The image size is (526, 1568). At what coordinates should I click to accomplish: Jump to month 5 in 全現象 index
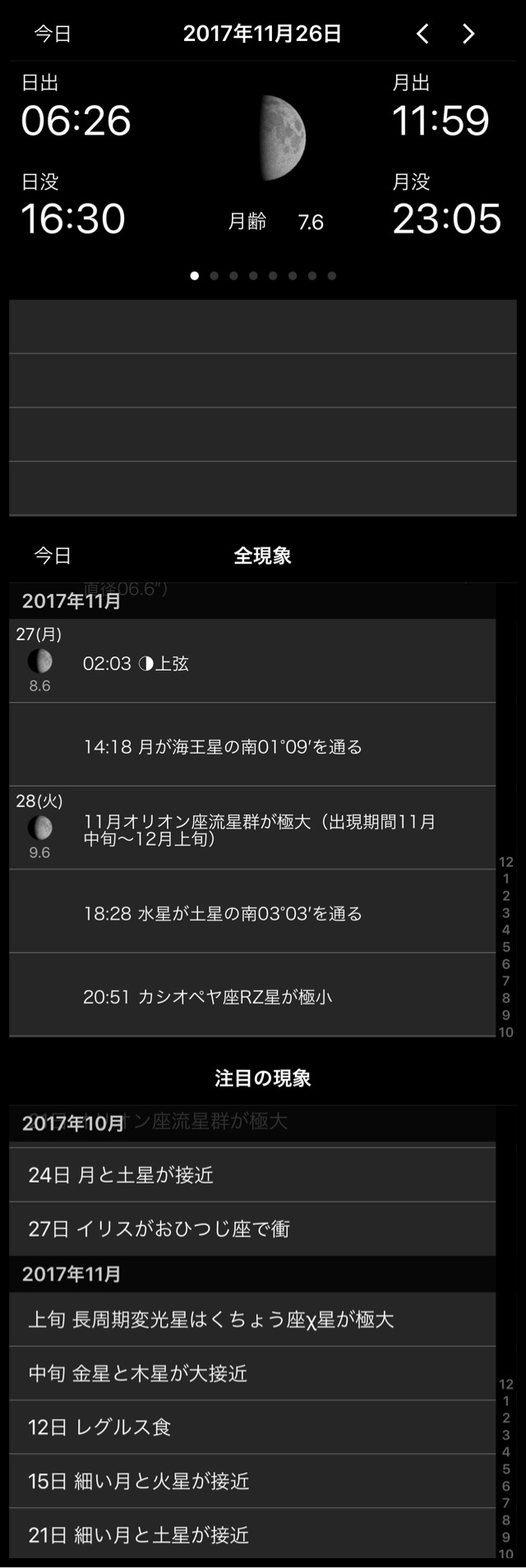(x=506, y=947)
